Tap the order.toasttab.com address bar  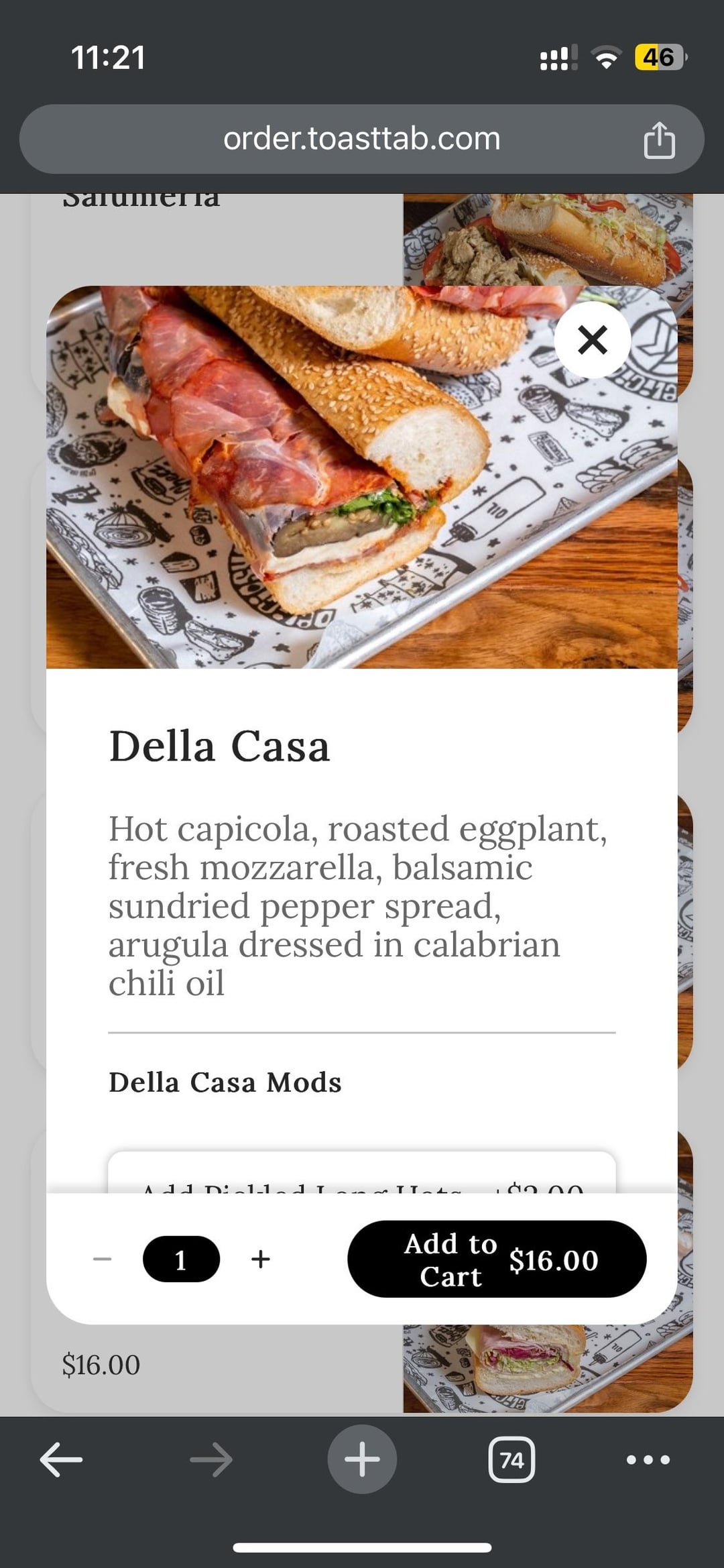(x=362, y=139)
